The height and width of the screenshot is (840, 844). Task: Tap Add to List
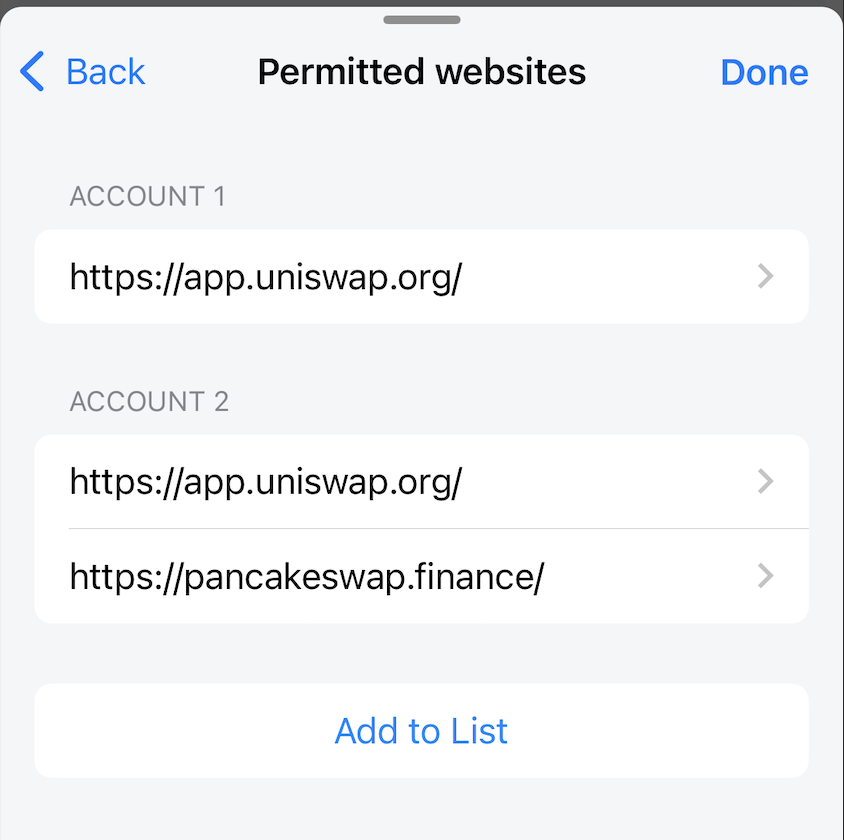pos(421,731)
